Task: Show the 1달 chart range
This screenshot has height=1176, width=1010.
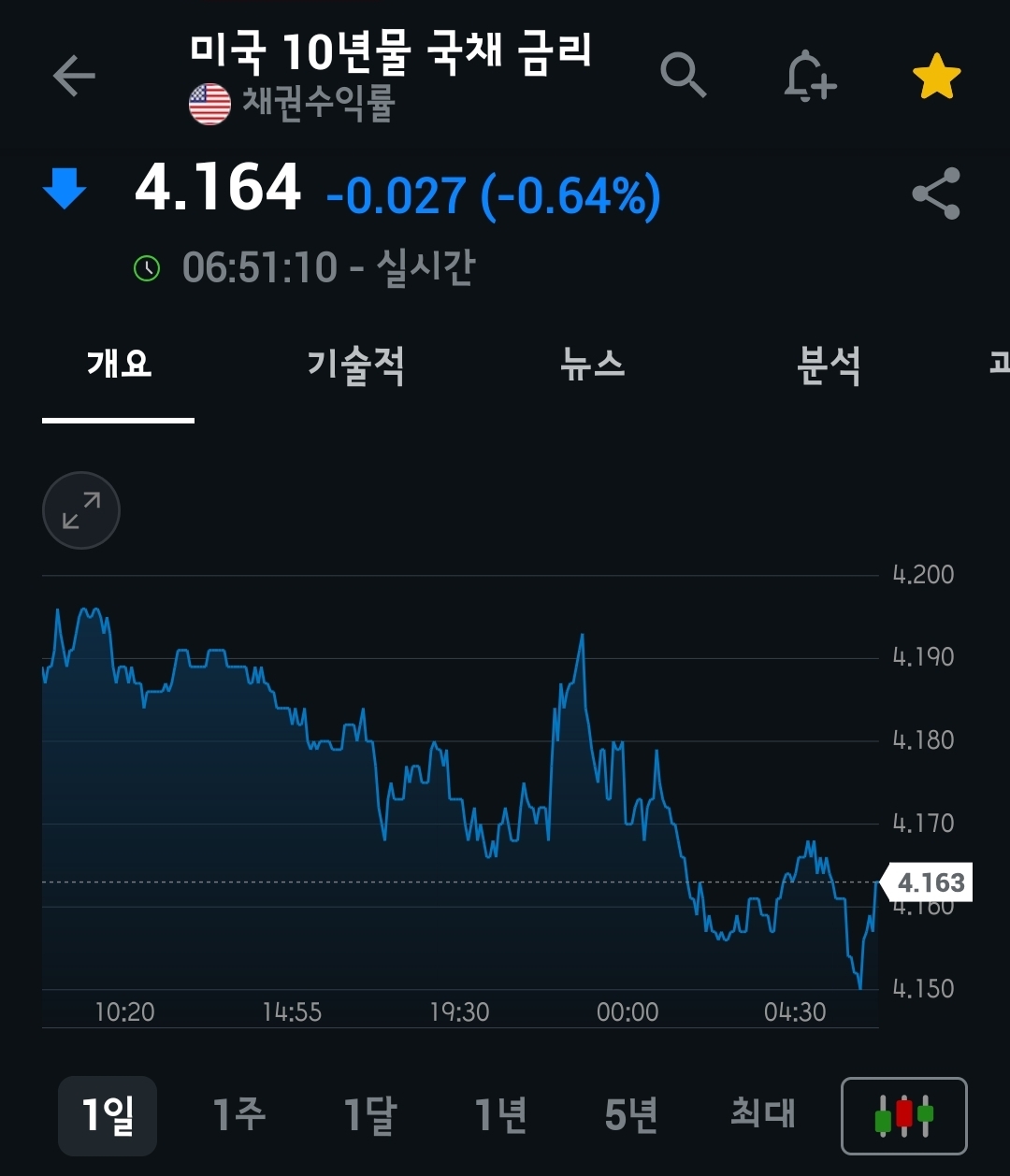Action: 370,1115
